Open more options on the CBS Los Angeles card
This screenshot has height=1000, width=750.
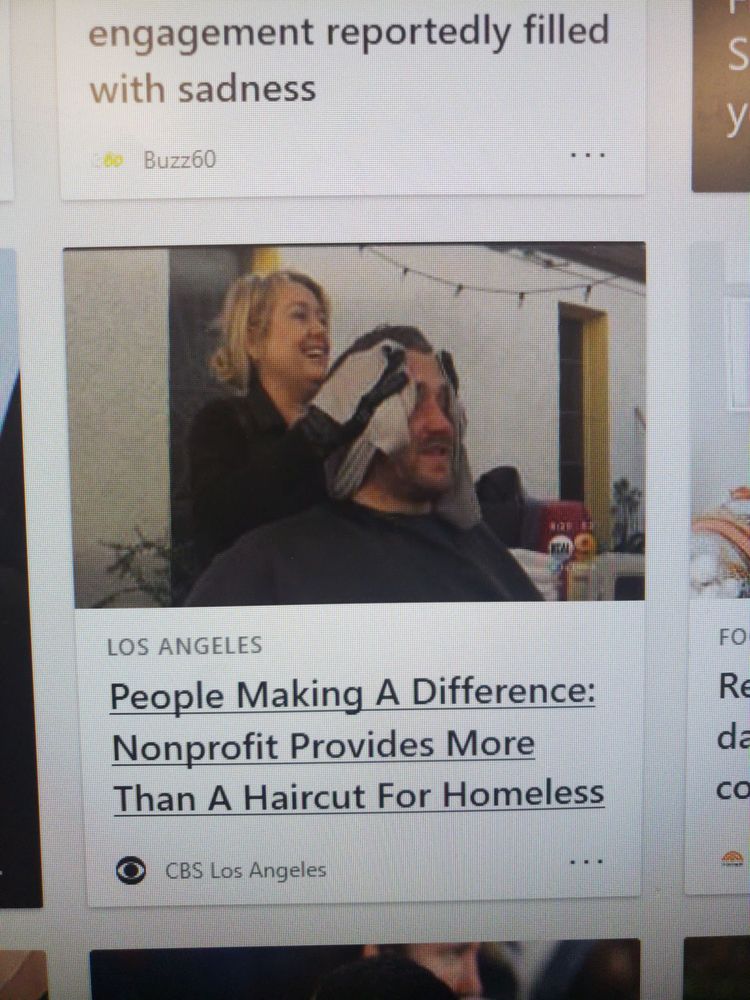(x=586, y=862)
